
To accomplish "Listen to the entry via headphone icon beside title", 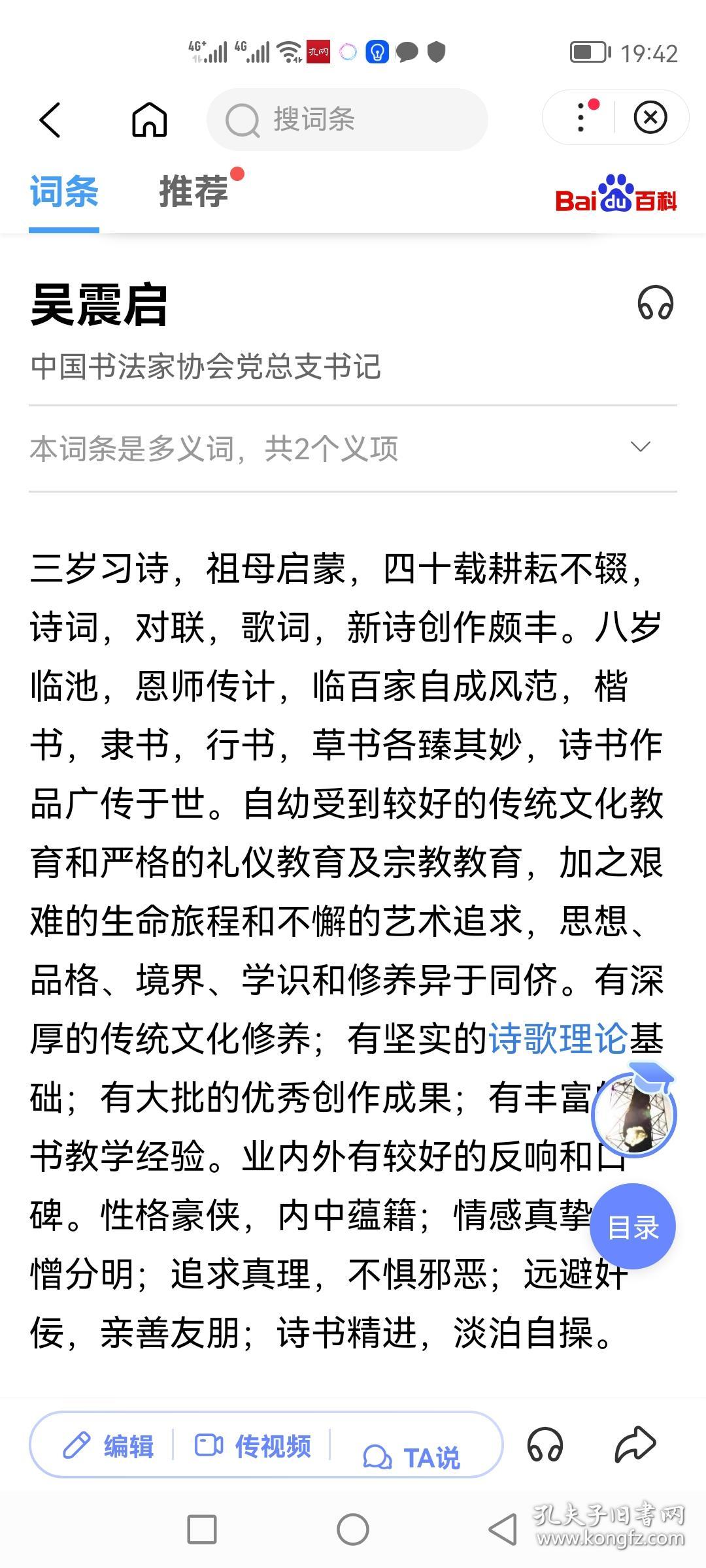I will tap(656, 303).
